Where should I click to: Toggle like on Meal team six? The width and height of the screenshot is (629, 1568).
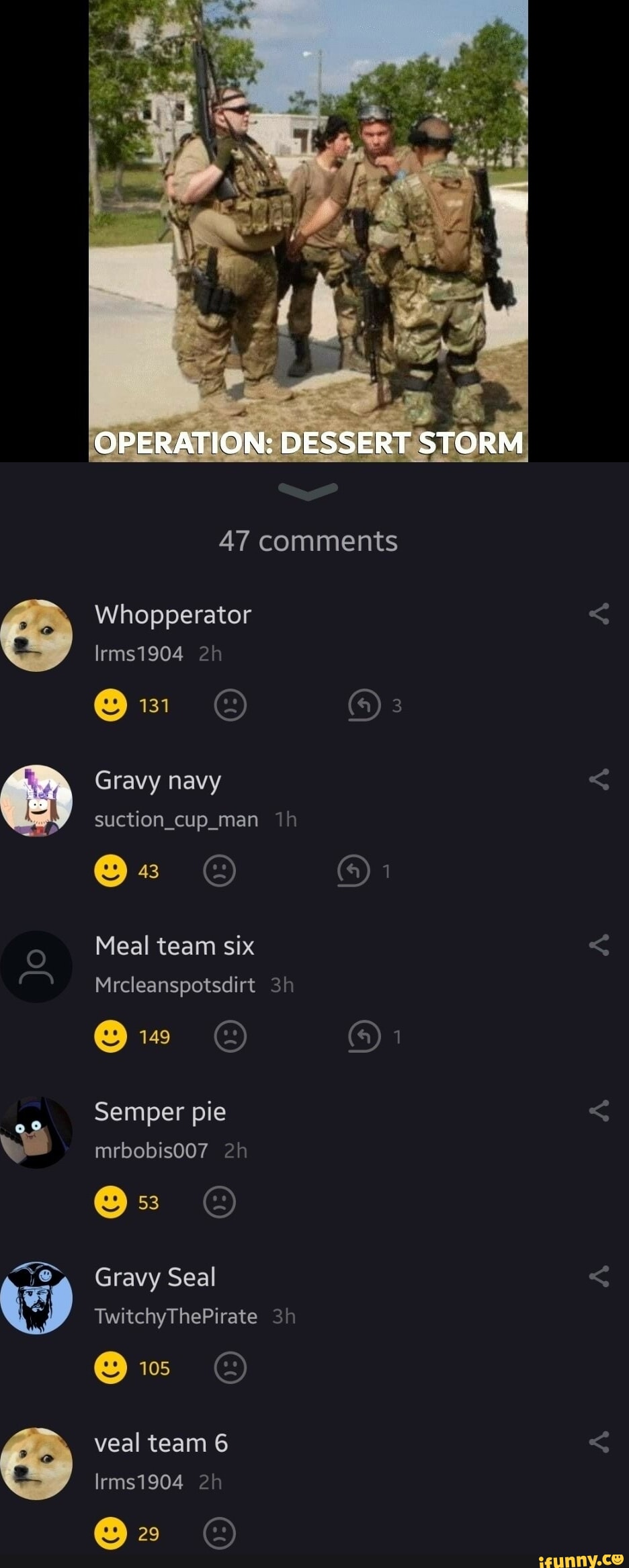112,1037
